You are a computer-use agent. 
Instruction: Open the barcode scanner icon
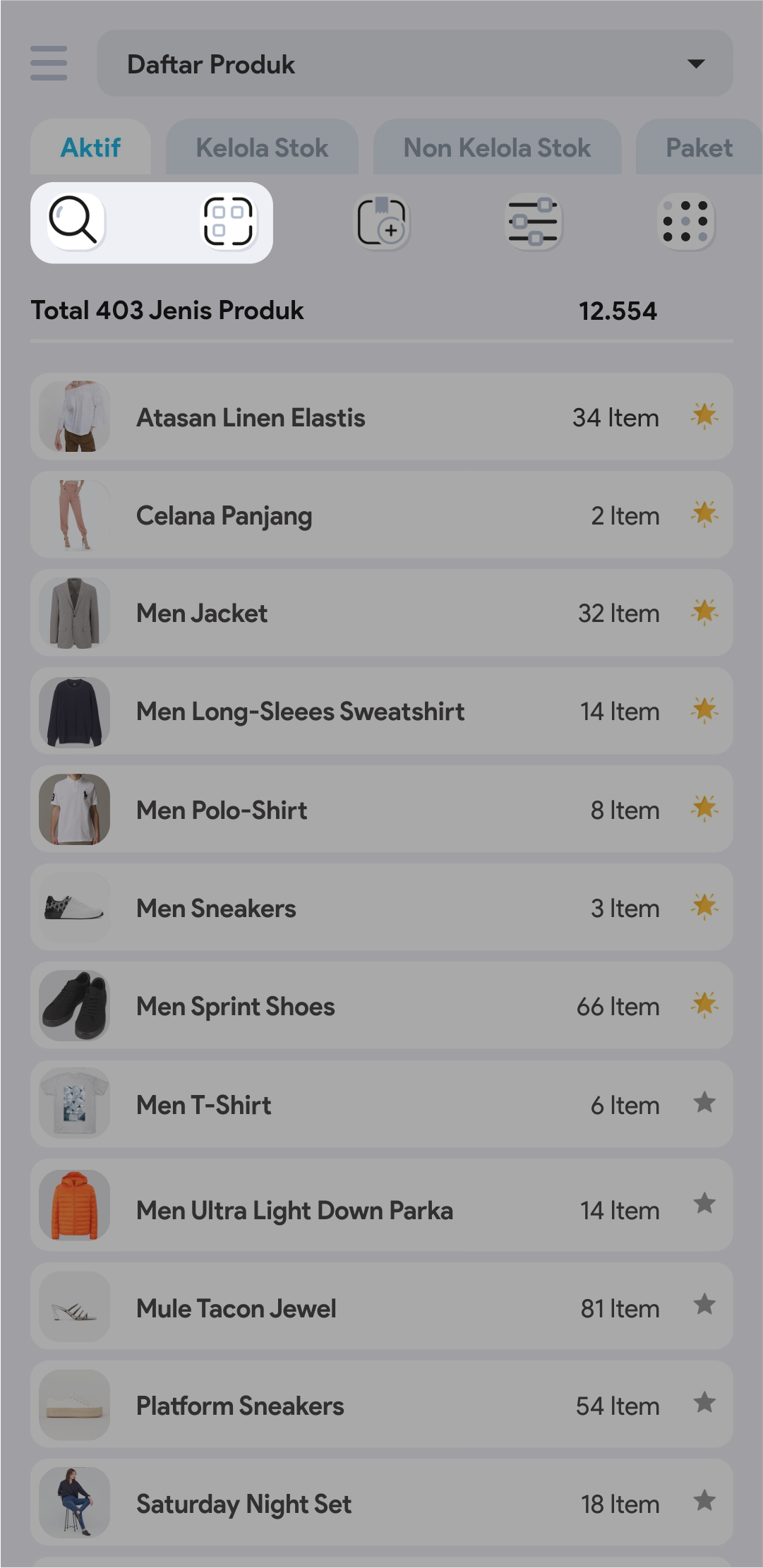tap(228, 221)
